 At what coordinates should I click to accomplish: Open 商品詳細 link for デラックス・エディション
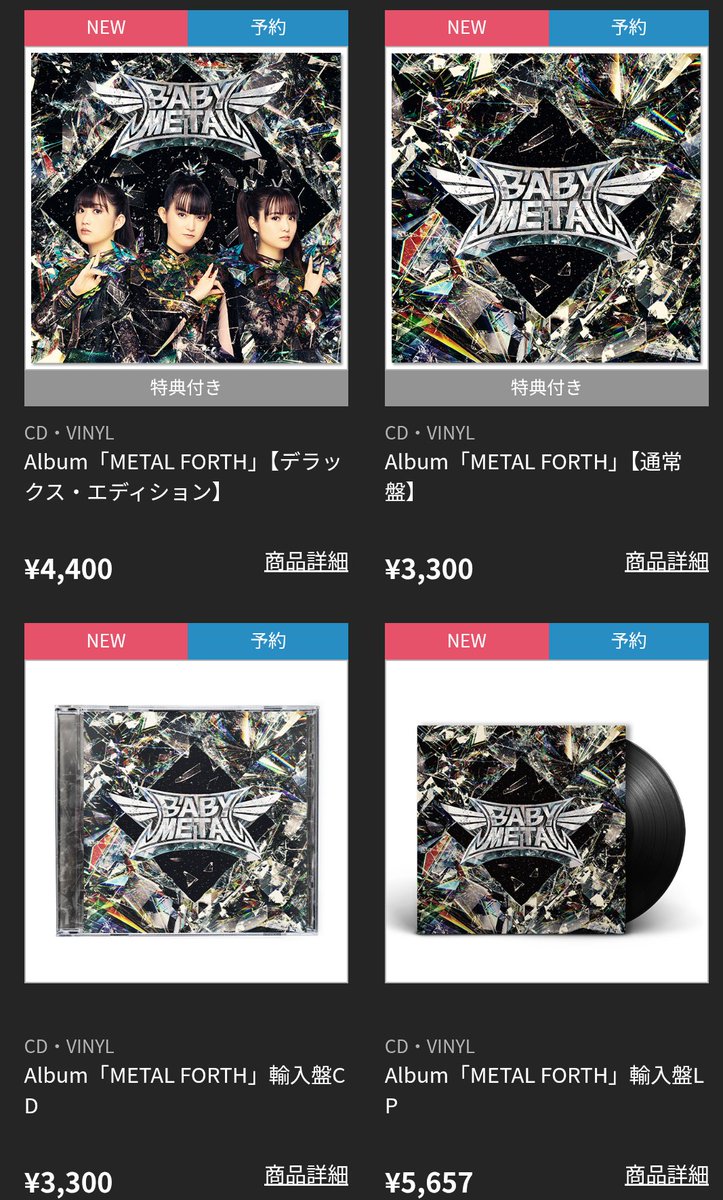(306, 561)
